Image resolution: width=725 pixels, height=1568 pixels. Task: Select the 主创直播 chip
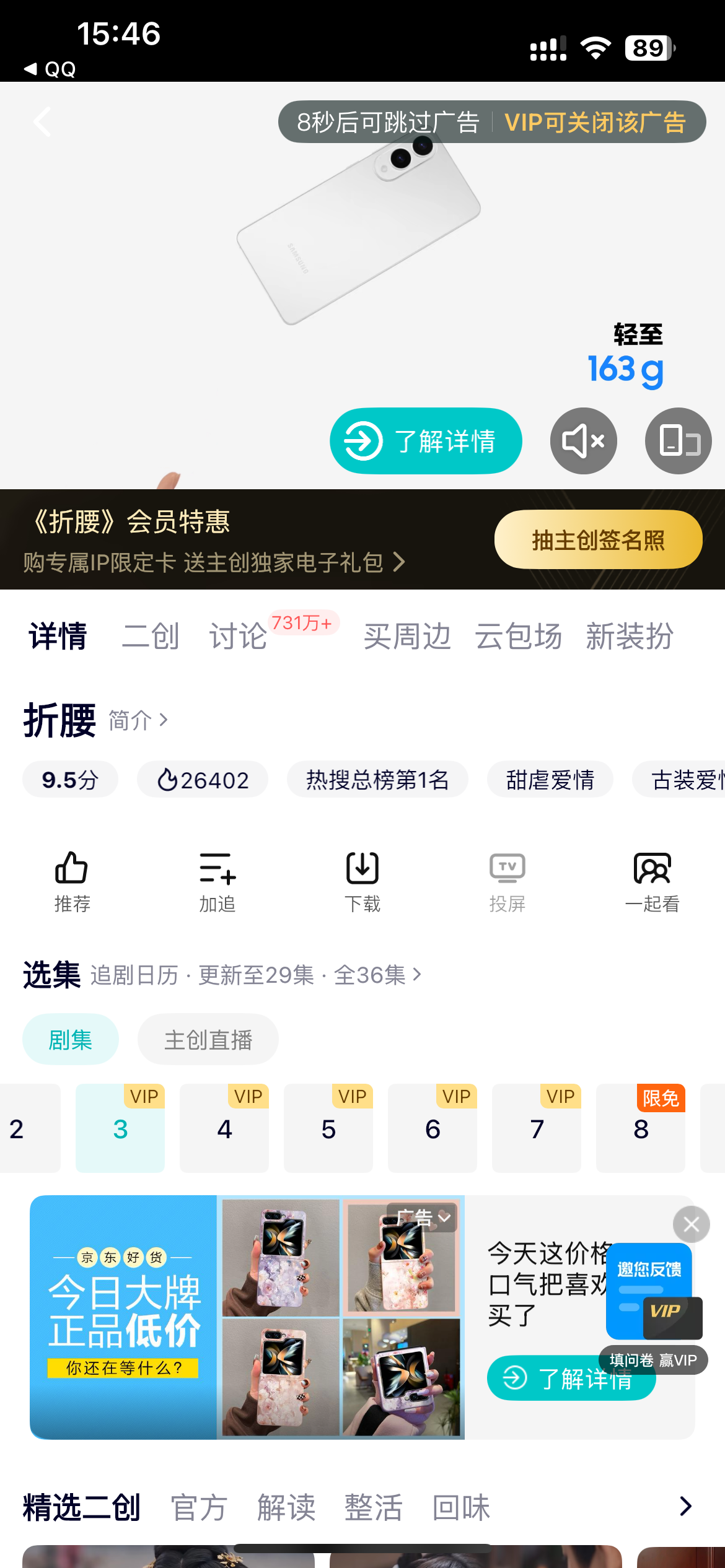pos(208,1040)
